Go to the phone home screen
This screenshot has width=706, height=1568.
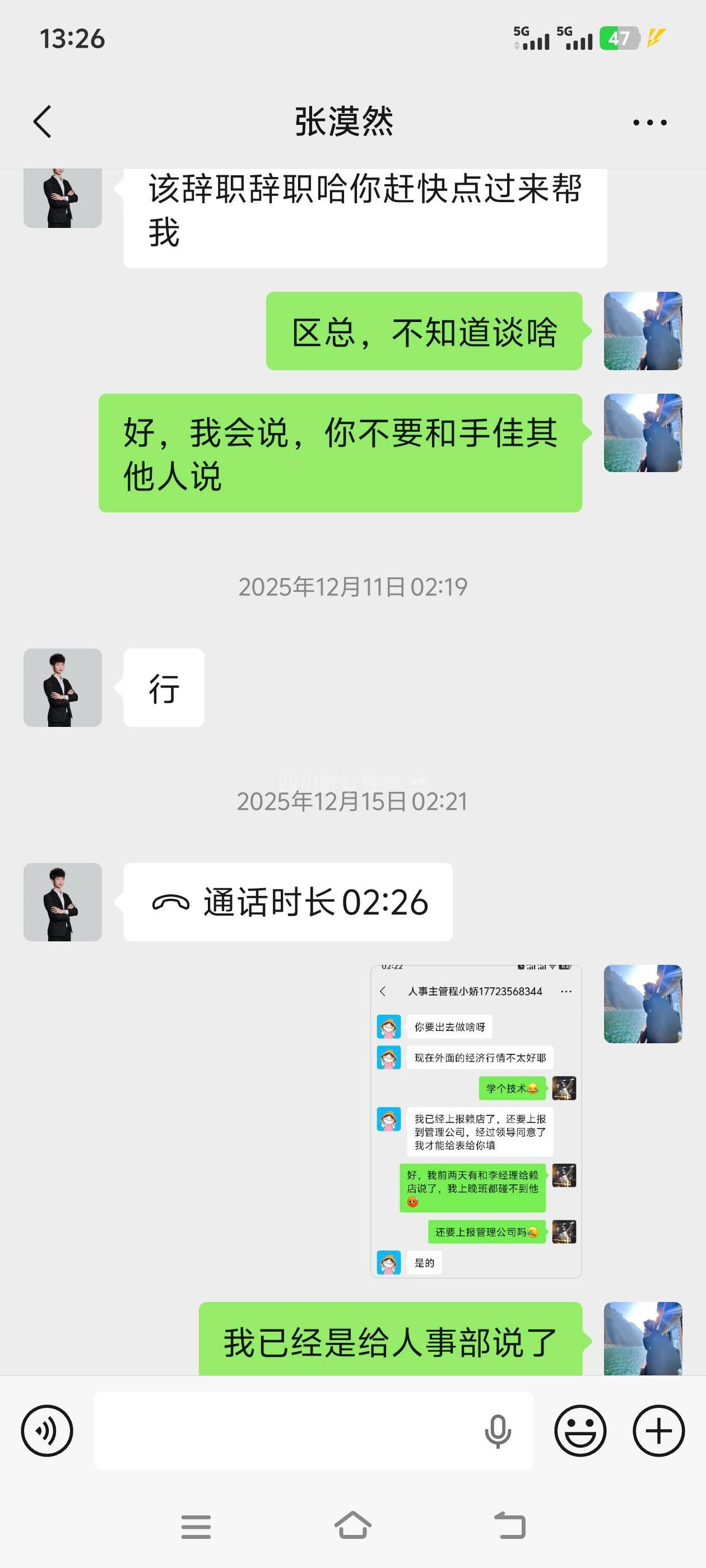pyautogui.click(x=352, y=1525)
